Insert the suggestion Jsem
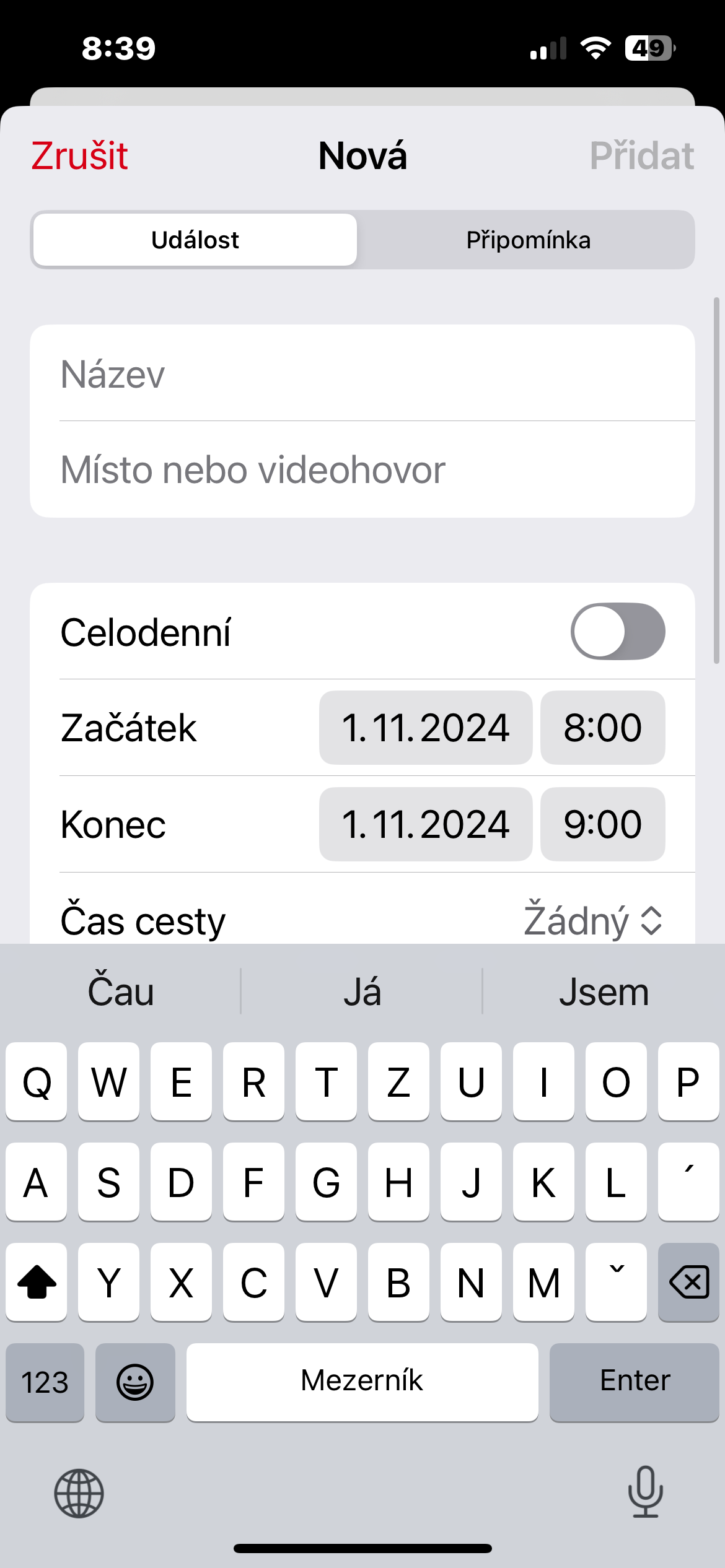This screenshot has height=1568, width=725. [604, 992]
